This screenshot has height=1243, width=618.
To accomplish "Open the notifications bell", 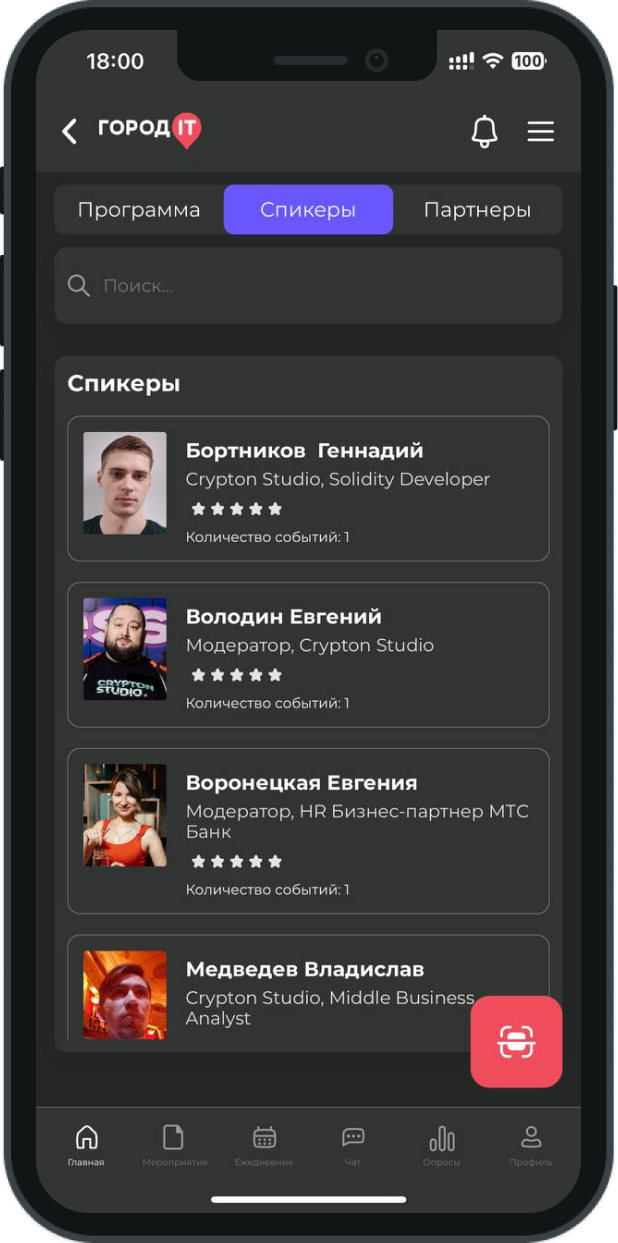I will [x=484, y=131].
